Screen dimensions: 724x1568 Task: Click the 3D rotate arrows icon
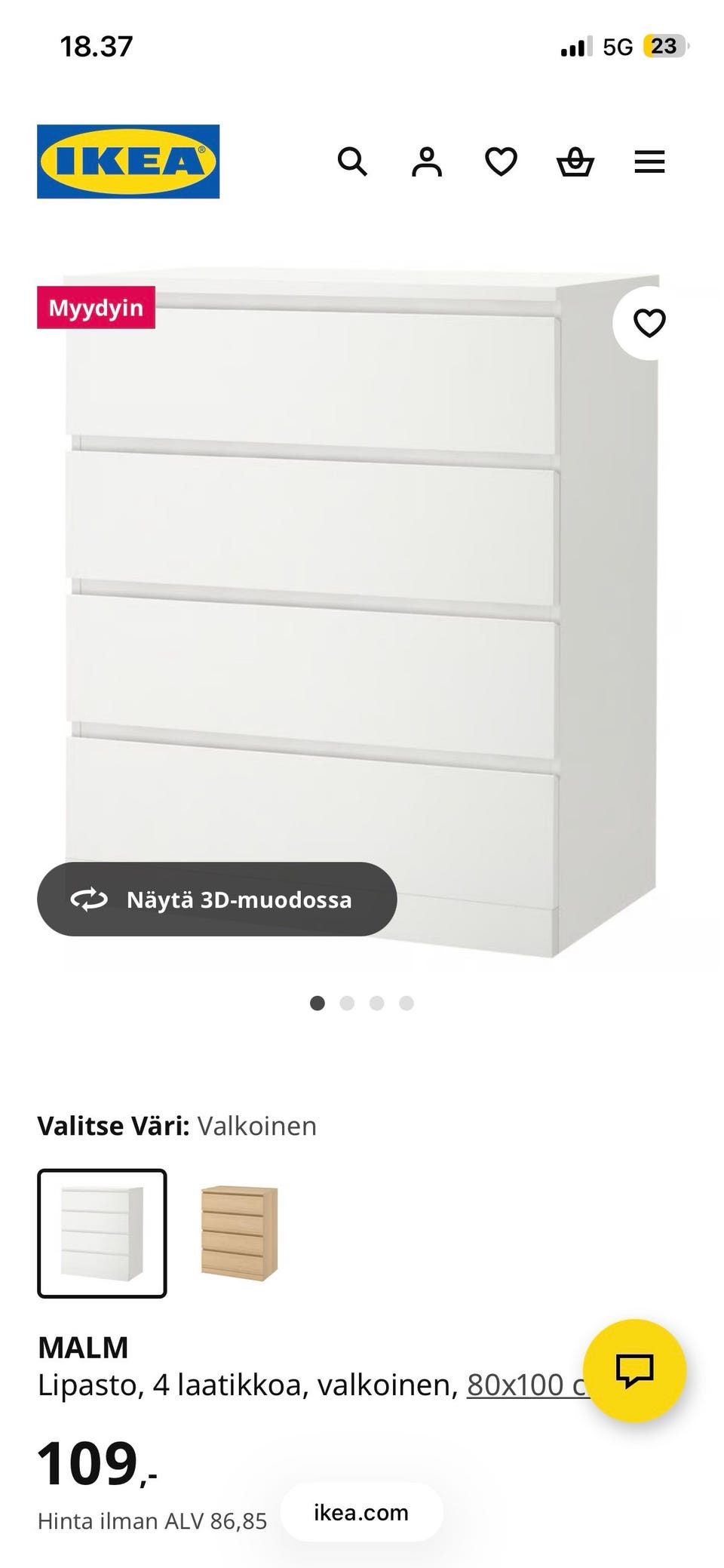pyautogui.click(x=89, y=899)
